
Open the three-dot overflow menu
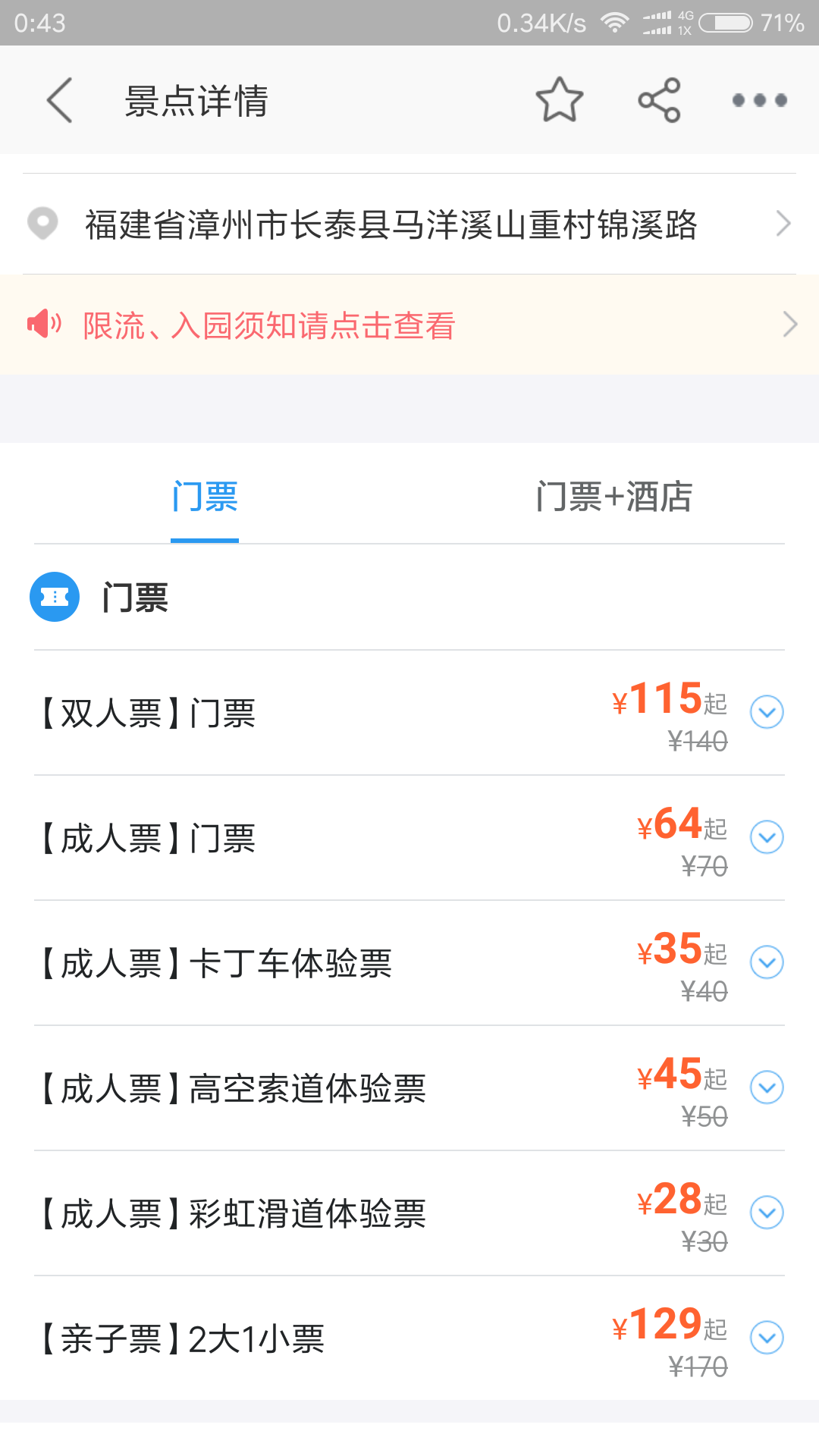(759, 100)
